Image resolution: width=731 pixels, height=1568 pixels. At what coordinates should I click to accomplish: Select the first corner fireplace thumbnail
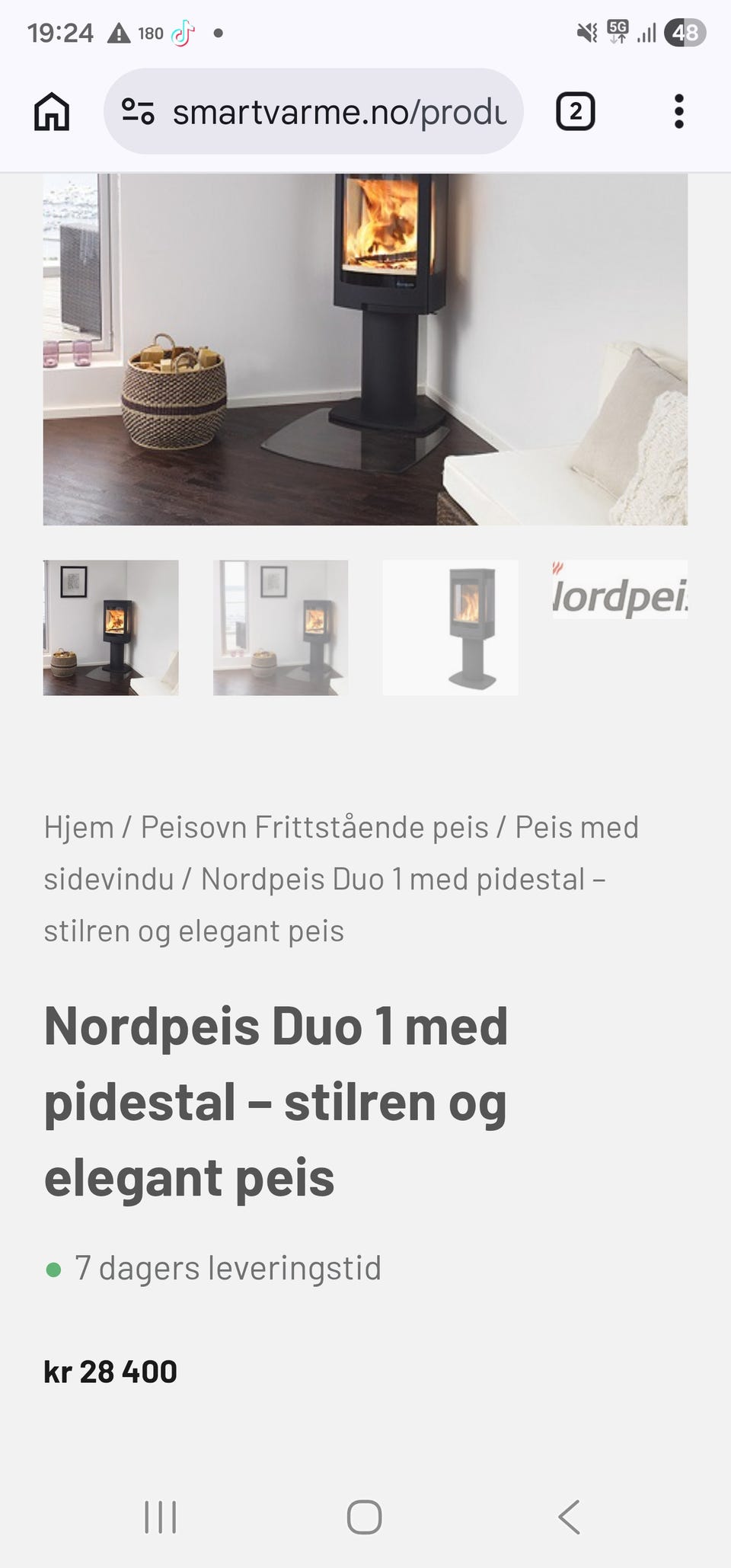point(110,627)
